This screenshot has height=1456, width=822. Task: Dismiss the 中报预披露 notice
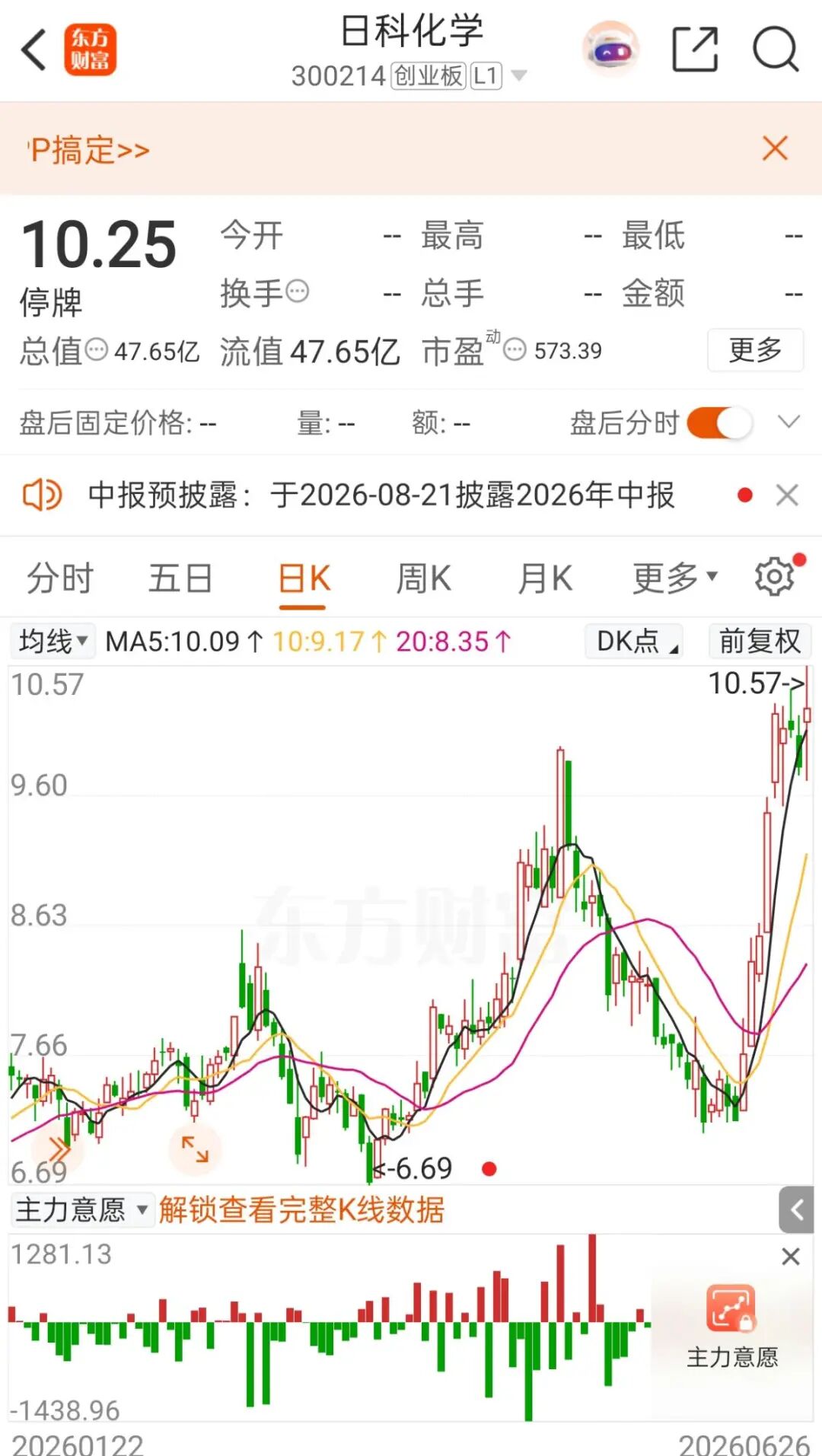coord(787,495)
